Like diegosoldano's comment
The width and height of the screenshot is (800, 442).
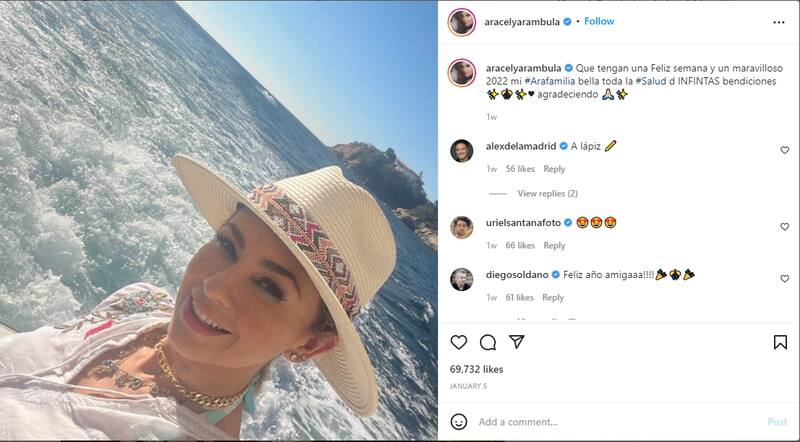pyautogui.click(x=784, y=279)
